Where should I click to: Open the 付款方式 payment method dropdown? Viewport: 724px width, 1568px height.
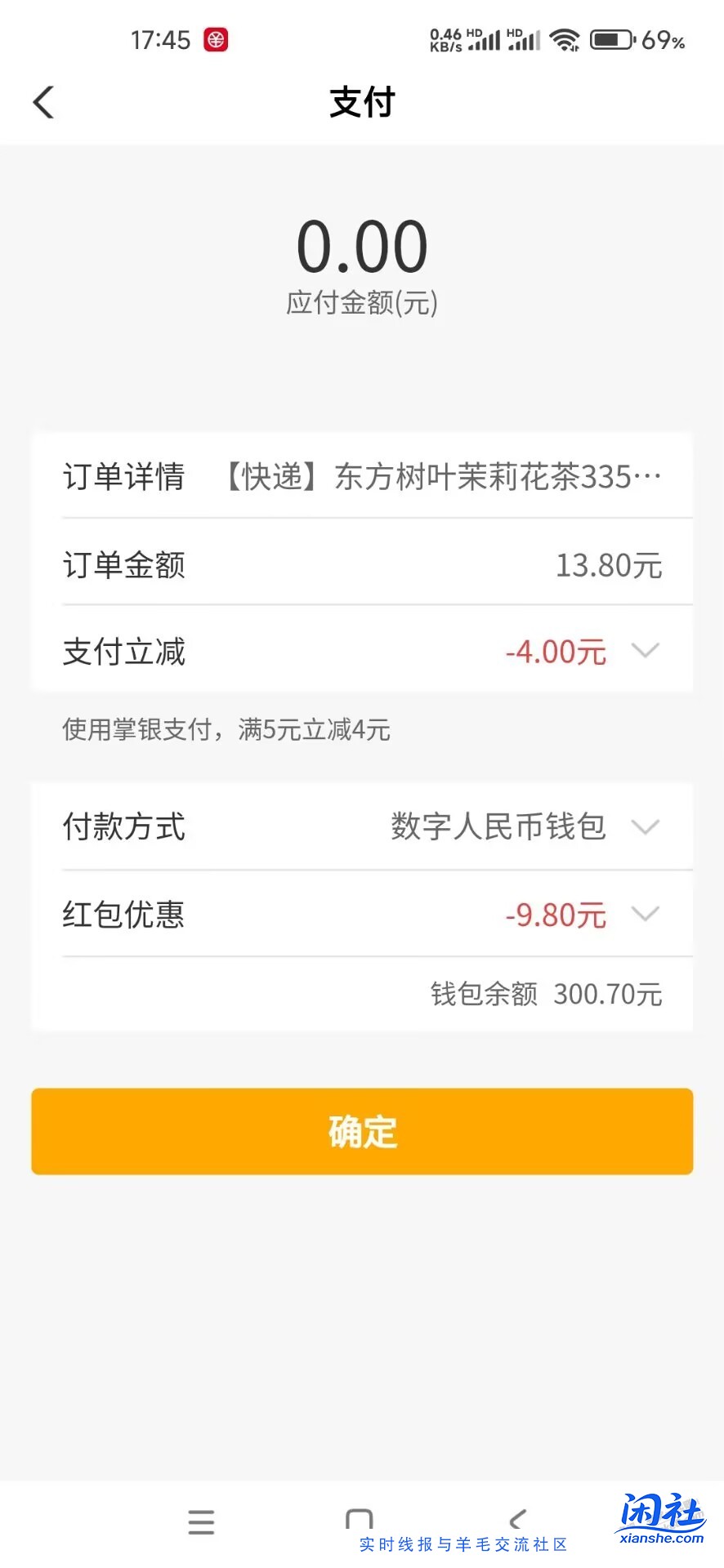click(646, 826)
